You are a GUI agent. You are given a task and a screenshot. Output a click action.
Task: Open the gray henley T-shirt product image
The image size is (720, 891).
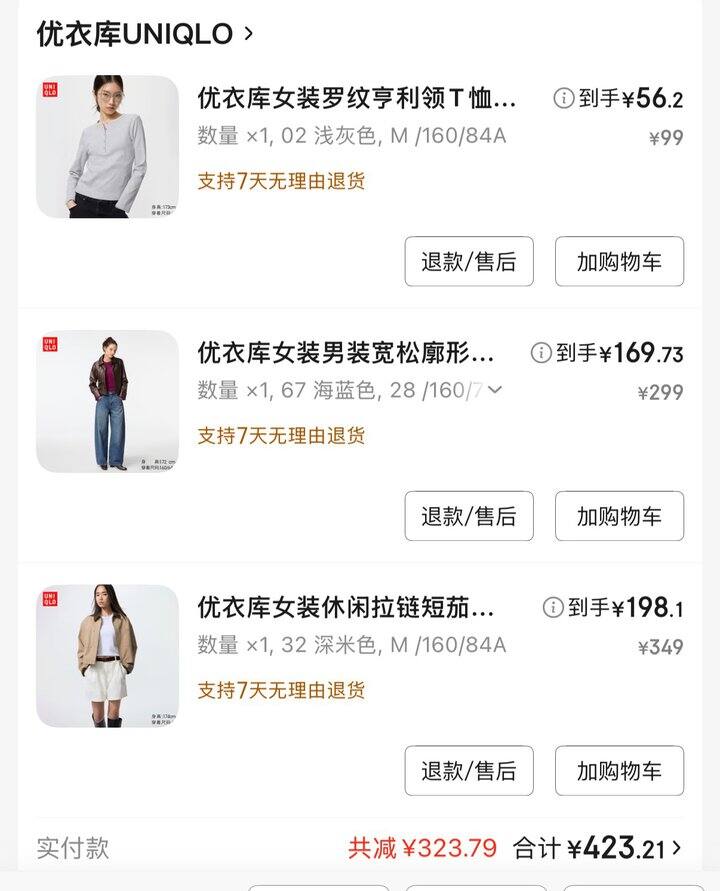coord(108,147)
